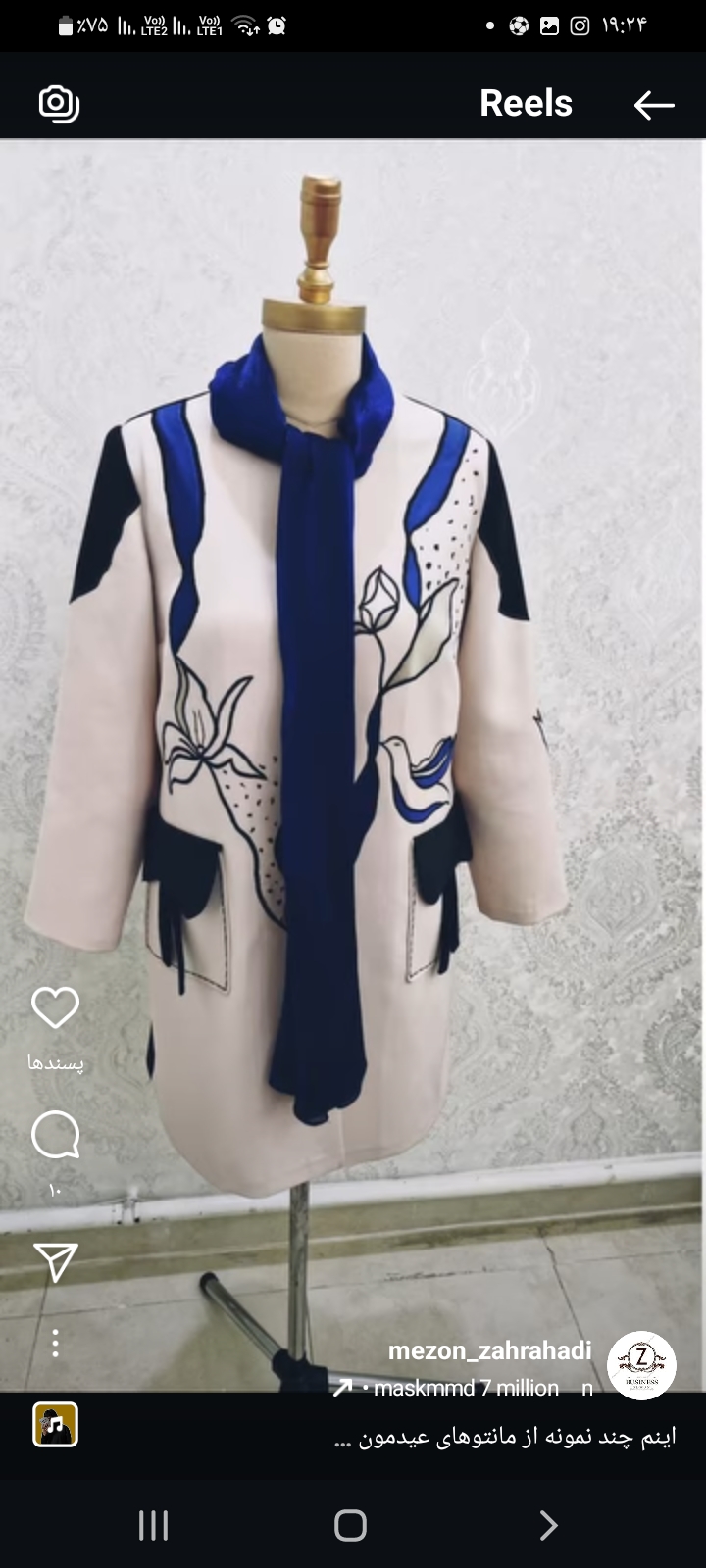Open the mezon_zahrahadi circular profile logo
706x1568 pixels.
[x=642, y=1367]
